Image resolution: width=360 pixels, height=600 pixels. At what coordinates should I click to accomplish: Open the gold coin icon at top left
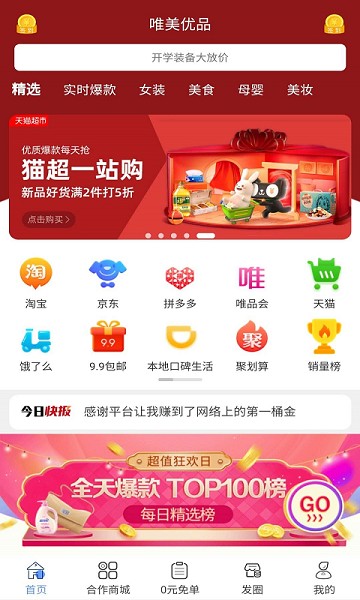[26, 24]
